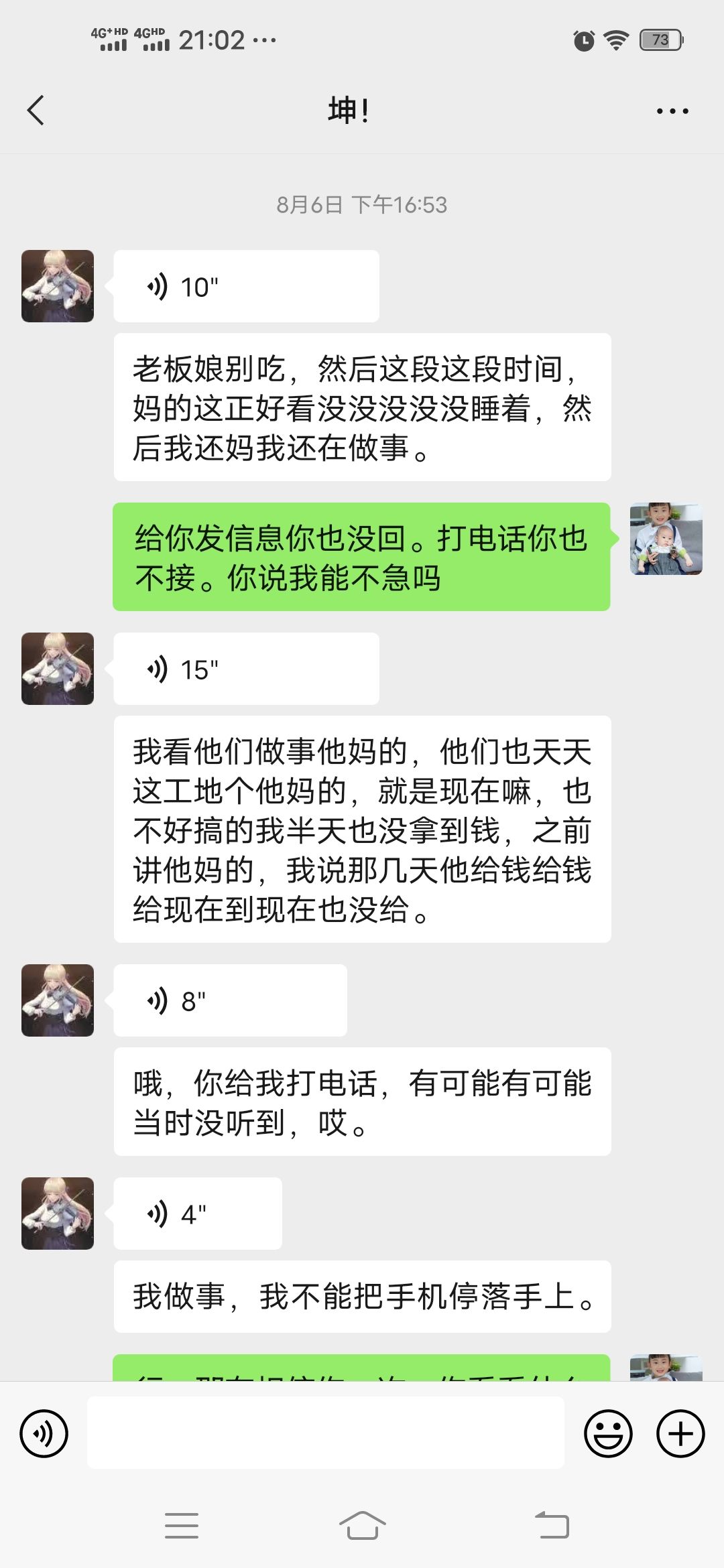Screen dimensions: 724x1568
Task: Open my own avatar beside the green message
Action: tap(666, 539)
